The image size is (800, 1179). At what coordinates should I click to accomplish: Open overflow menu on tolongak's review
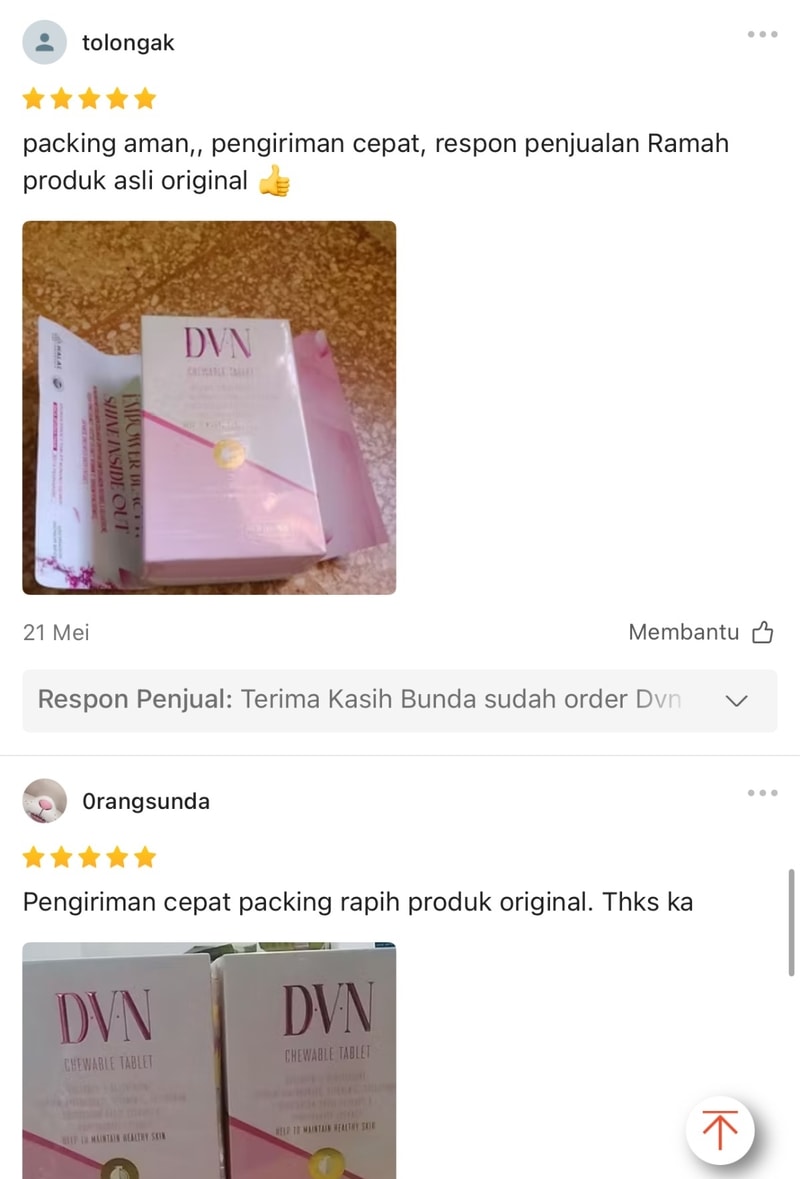coord(762,35)
